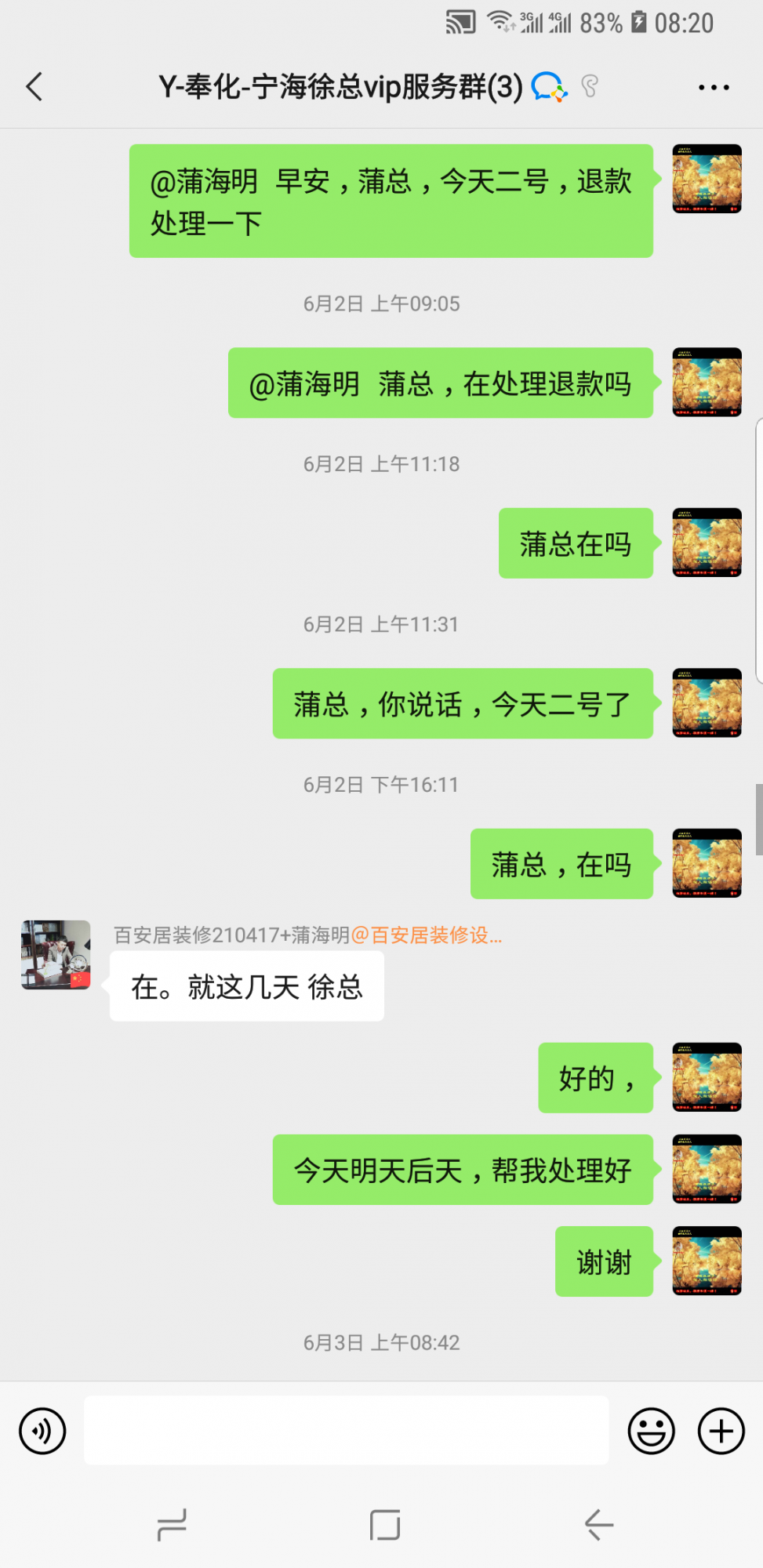Open recent apps from navigation bar
This screenshot has height=1568, width=763.
[x=172, y=1525]
